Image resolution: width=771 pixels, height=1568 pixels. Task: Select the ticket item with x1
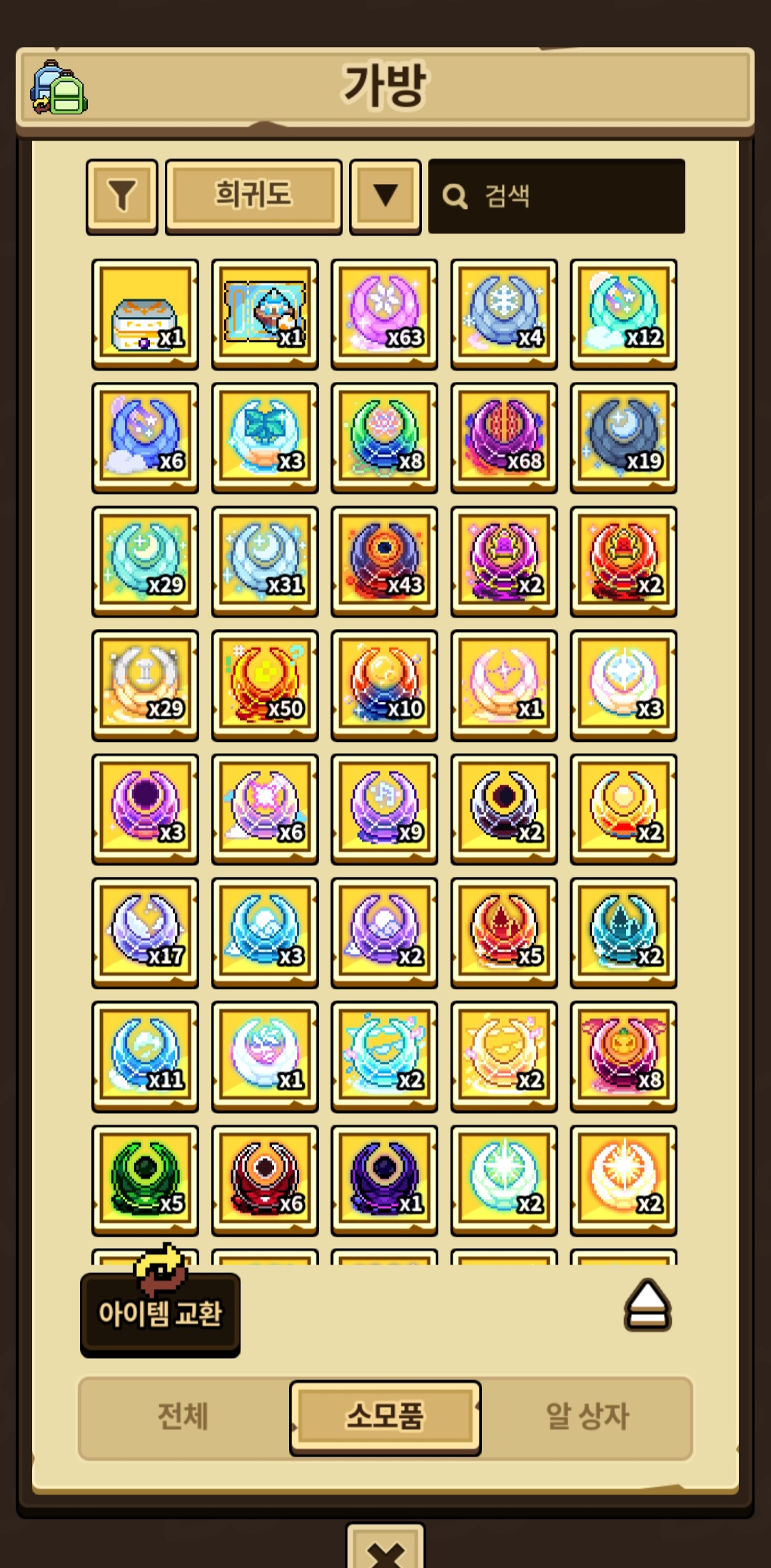[x=265, y=314]
